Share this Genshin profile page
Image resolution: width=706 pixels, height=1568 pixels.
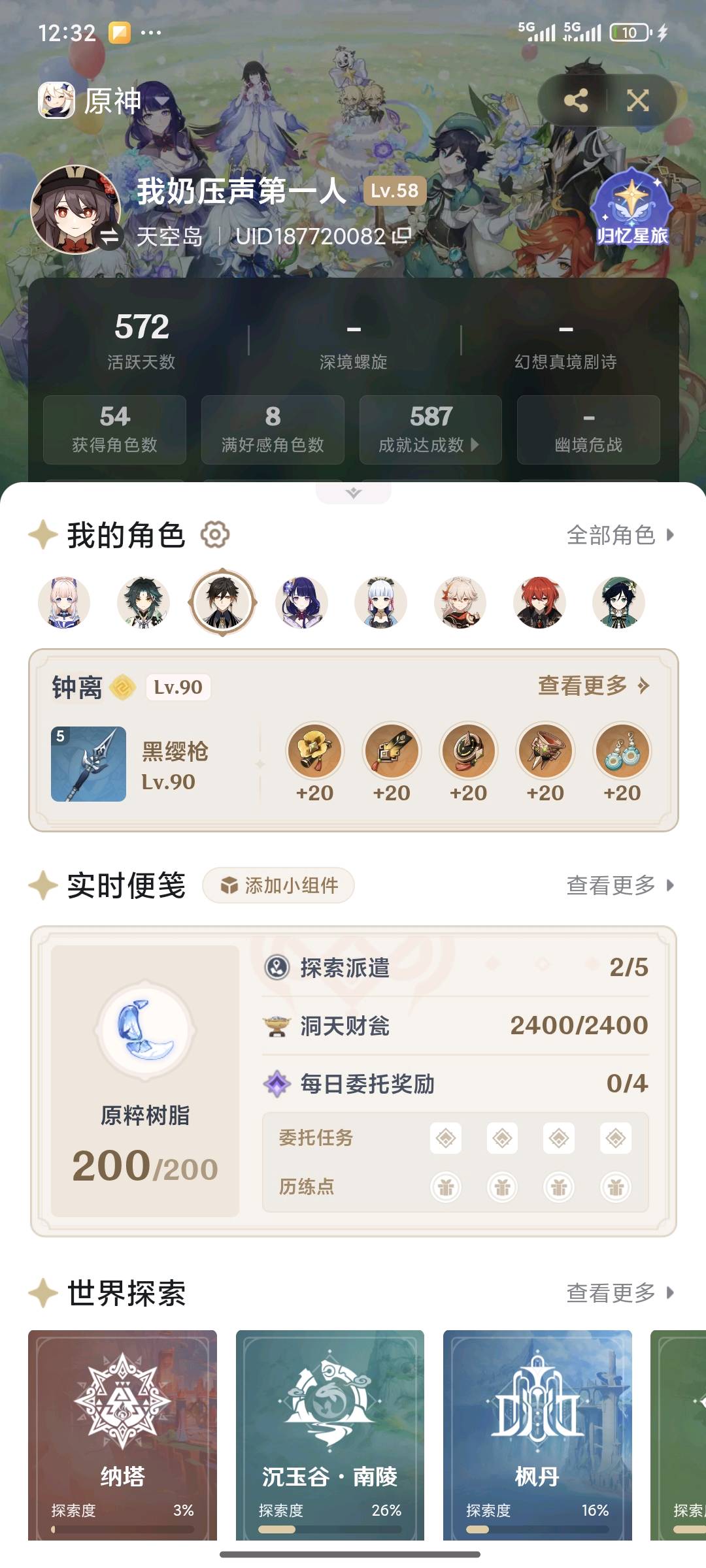click(575, 101)
